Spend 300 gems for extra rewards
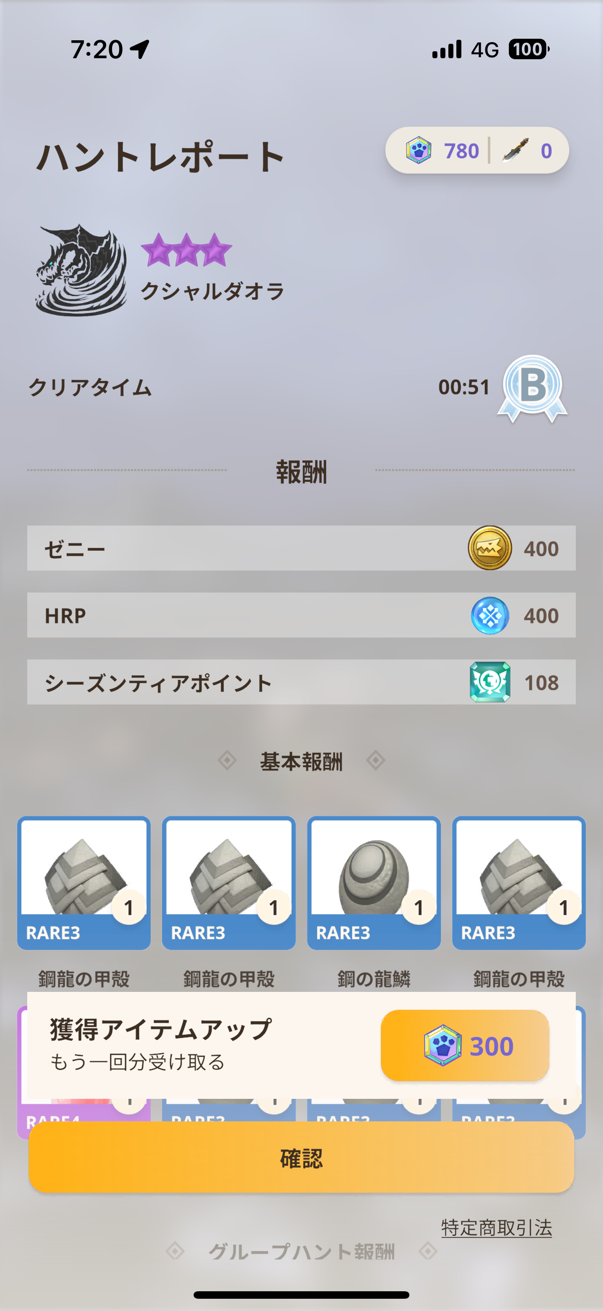This screenshot has width=603, height=1311. [465, 1046]
